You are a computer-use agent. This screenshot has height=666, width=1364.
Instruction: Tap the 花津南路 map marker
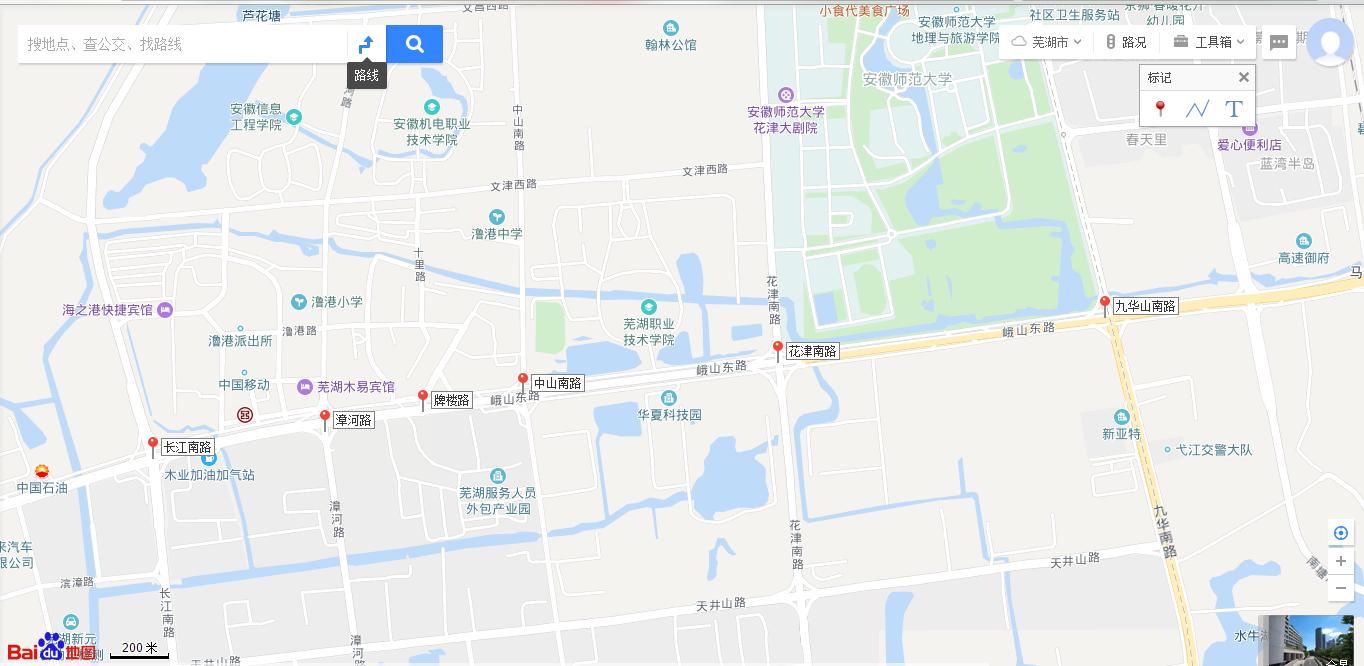(x=778, y=351)
